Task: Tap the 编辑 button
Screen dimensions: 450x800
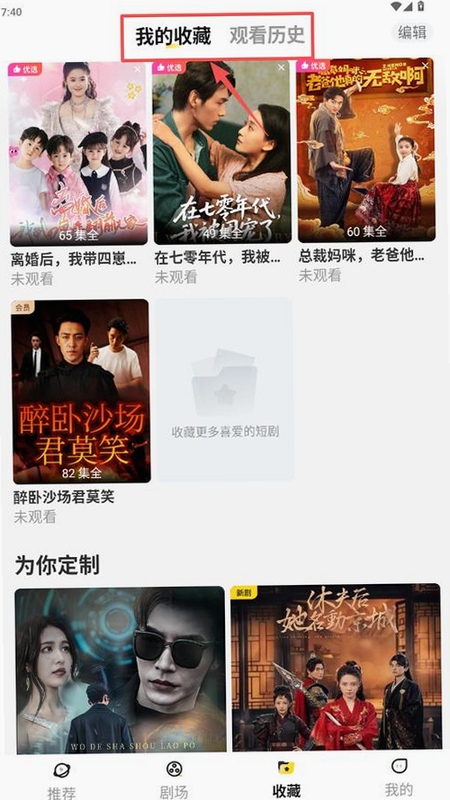Action: [412, 32]
